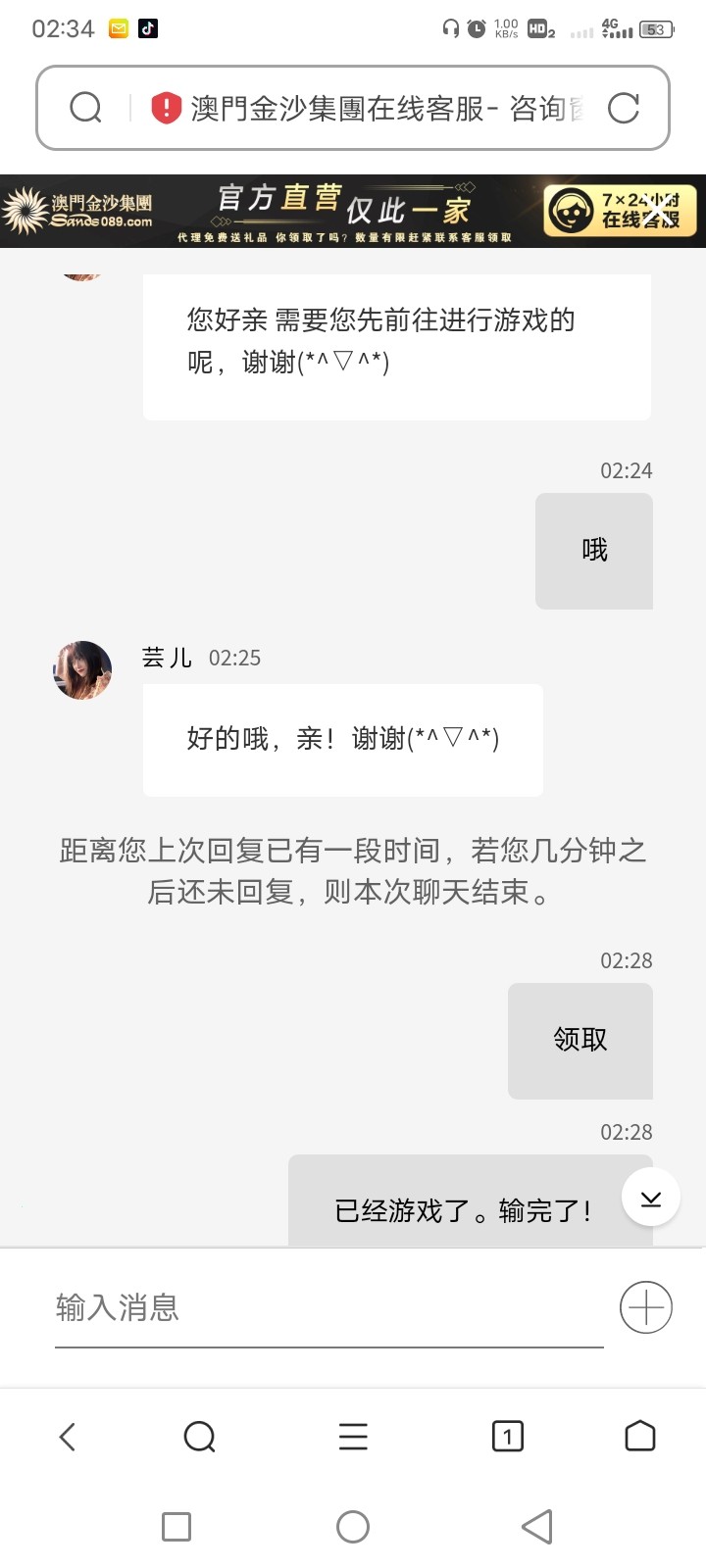Open the browser menu with three lines
The image size is (706, 1568).
tap(353, 1437)
